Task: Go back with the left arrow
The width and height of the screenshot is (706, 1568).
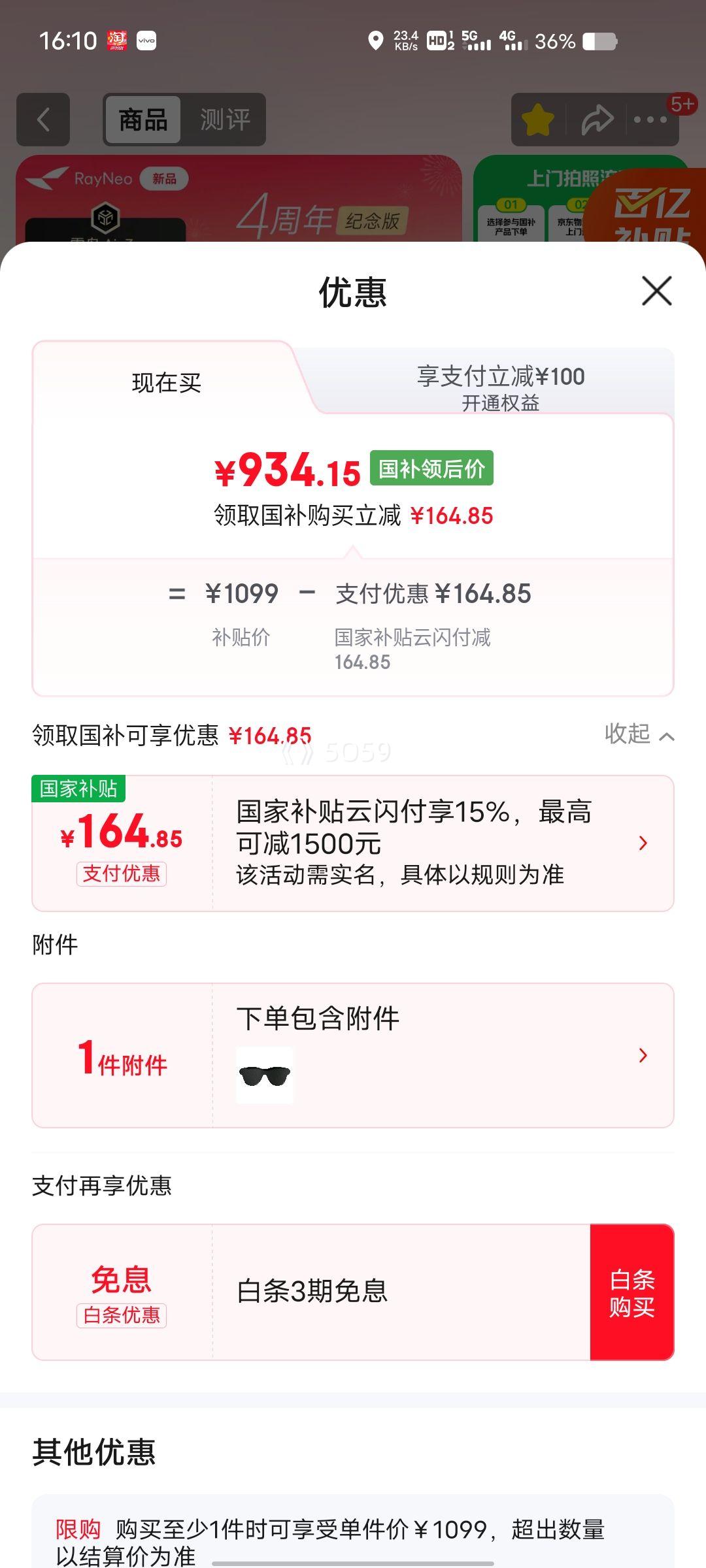Action: point(42,120)
